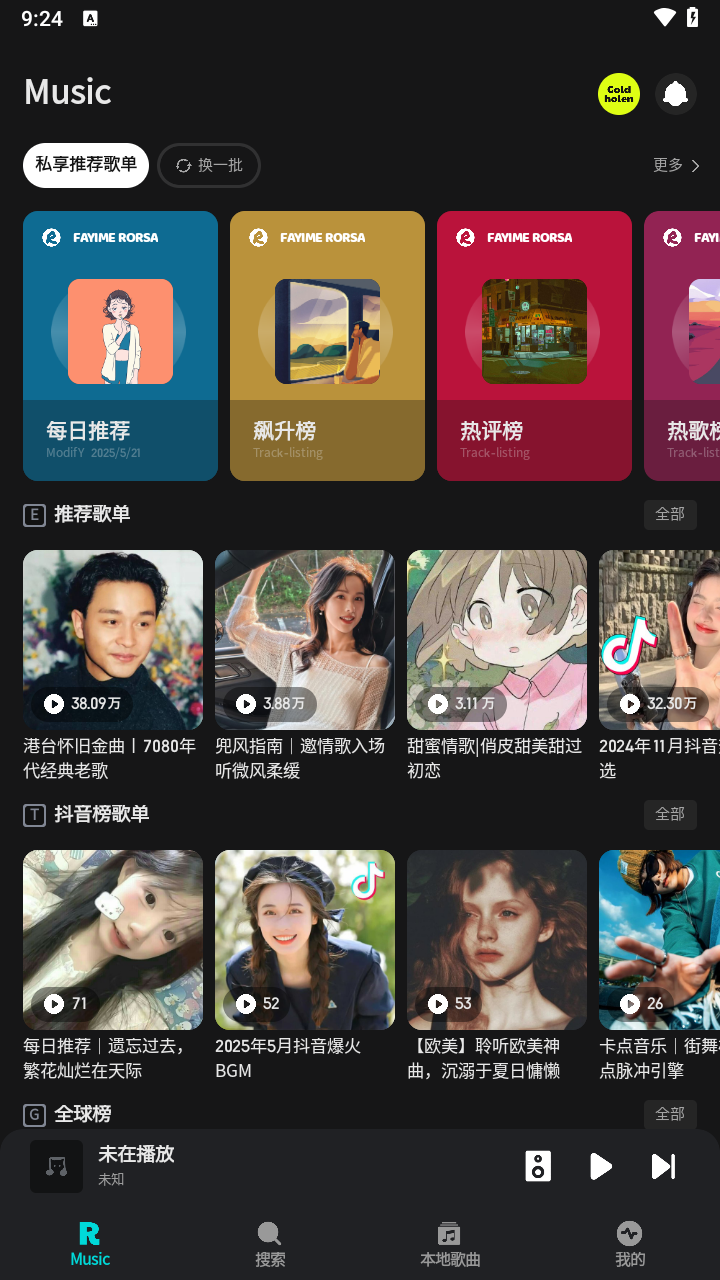Open 【欧美】聆听欧美神曲 playlist
This screenshot has width=720, height=1280.
pos(497,940)
